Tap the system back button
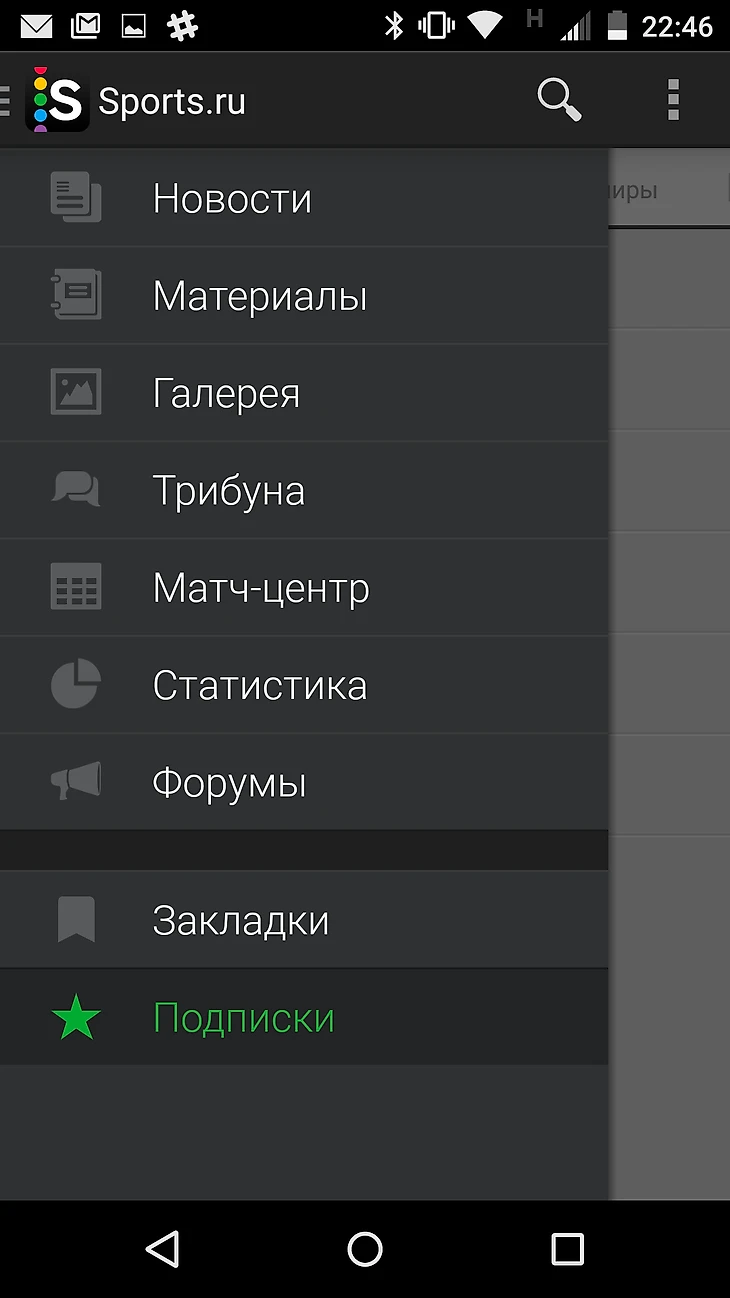This screenshot has width=730, height=1298. pyautogui.click(x=162, y=1249)
